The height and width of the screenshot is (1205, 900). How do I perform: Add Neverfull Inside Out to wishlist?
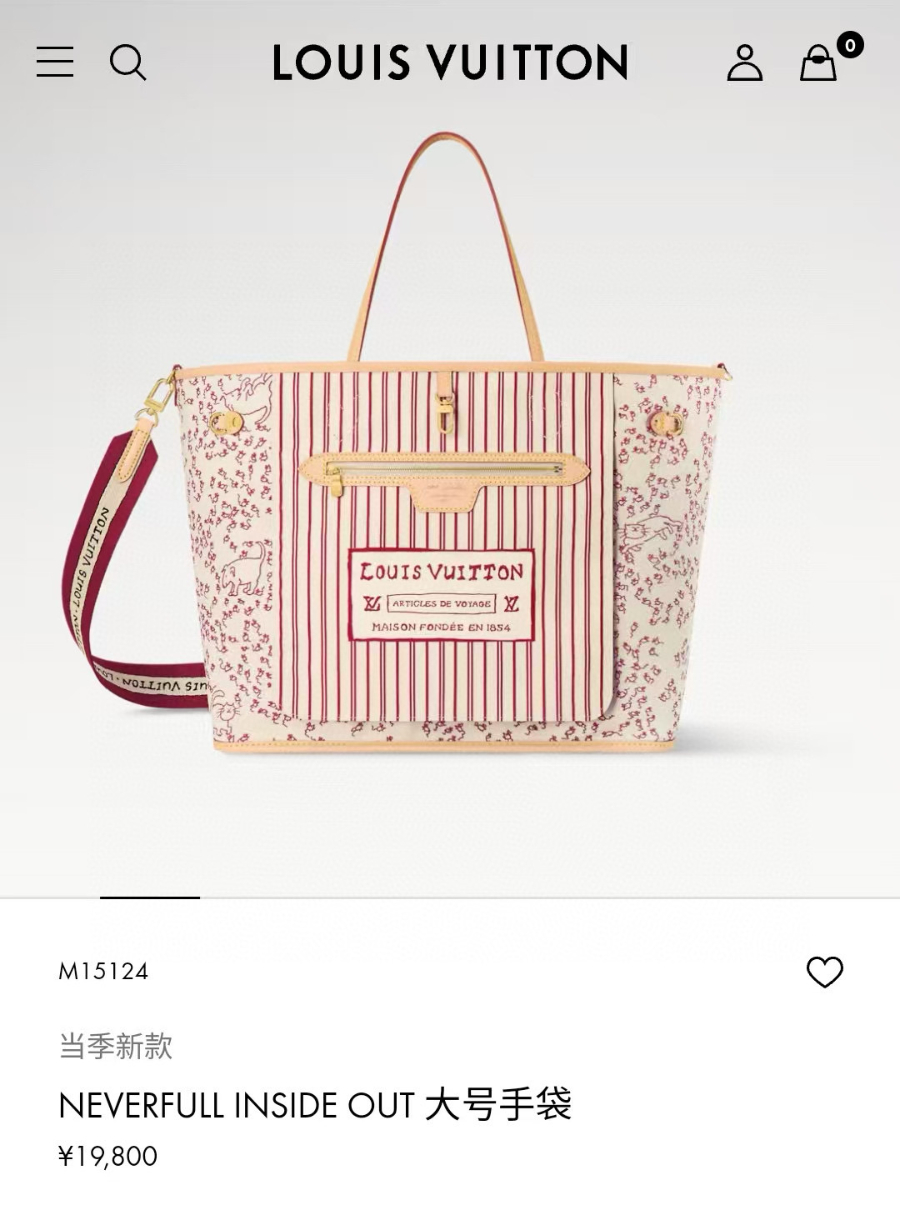coord(824,972)
